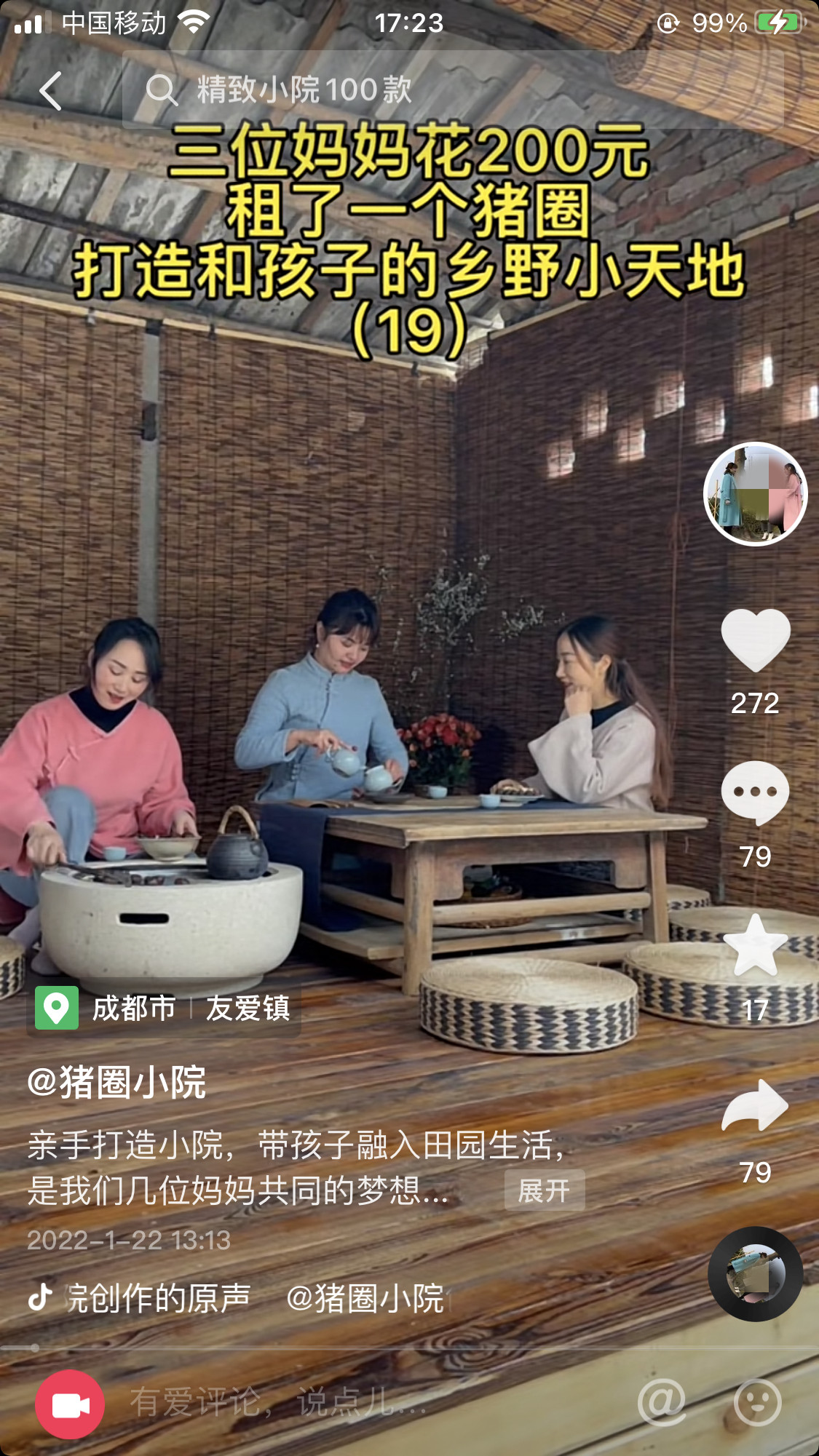Open location tag 成都市 友爱镇
The height and width of the screenshot is (1456, 819).
coord(165,1009)
